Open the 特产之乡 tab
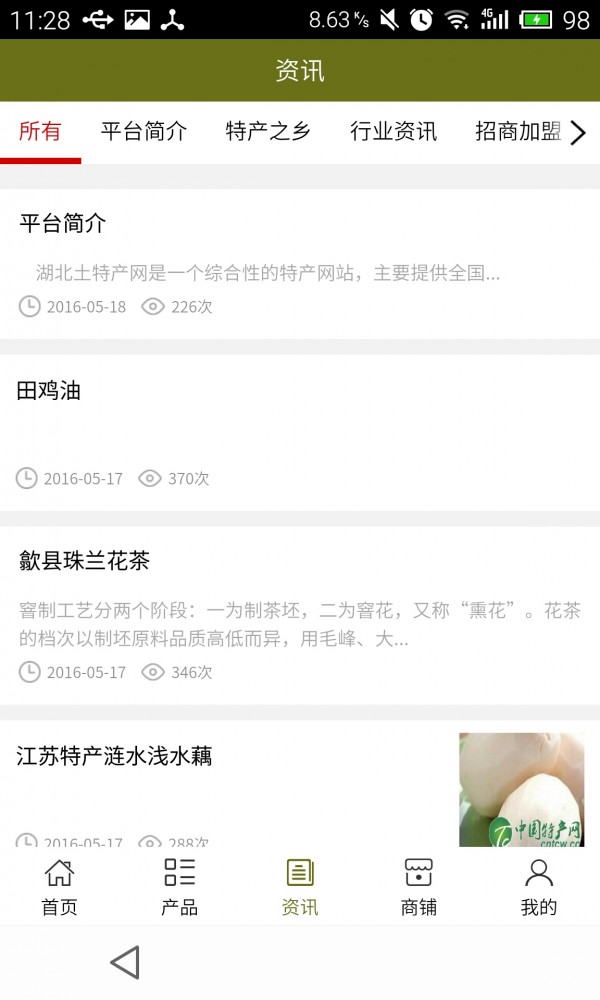 click(x=268, y=132)
